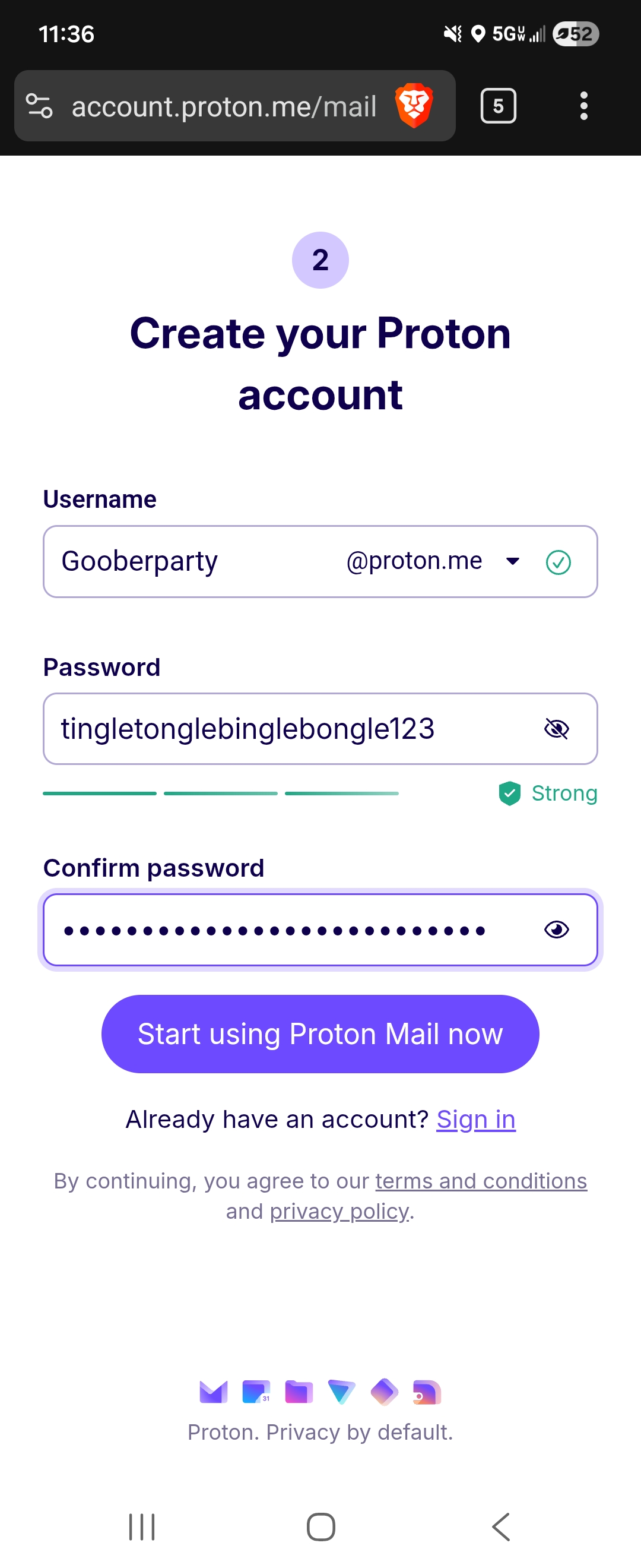The image size is (641, 1568).
Task: Open the browser site settings icon
Action: click(40, 106)
